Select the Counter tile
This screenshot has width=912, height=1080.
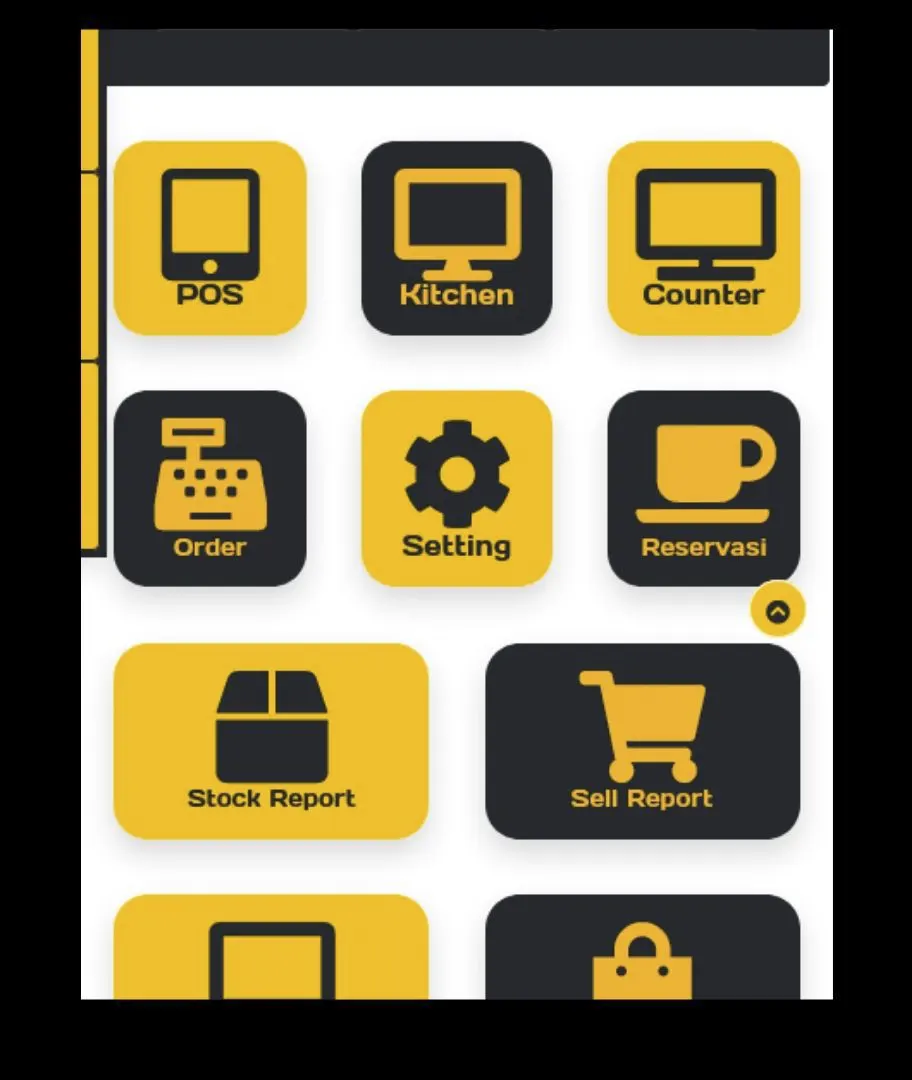[x=704, y=238]
